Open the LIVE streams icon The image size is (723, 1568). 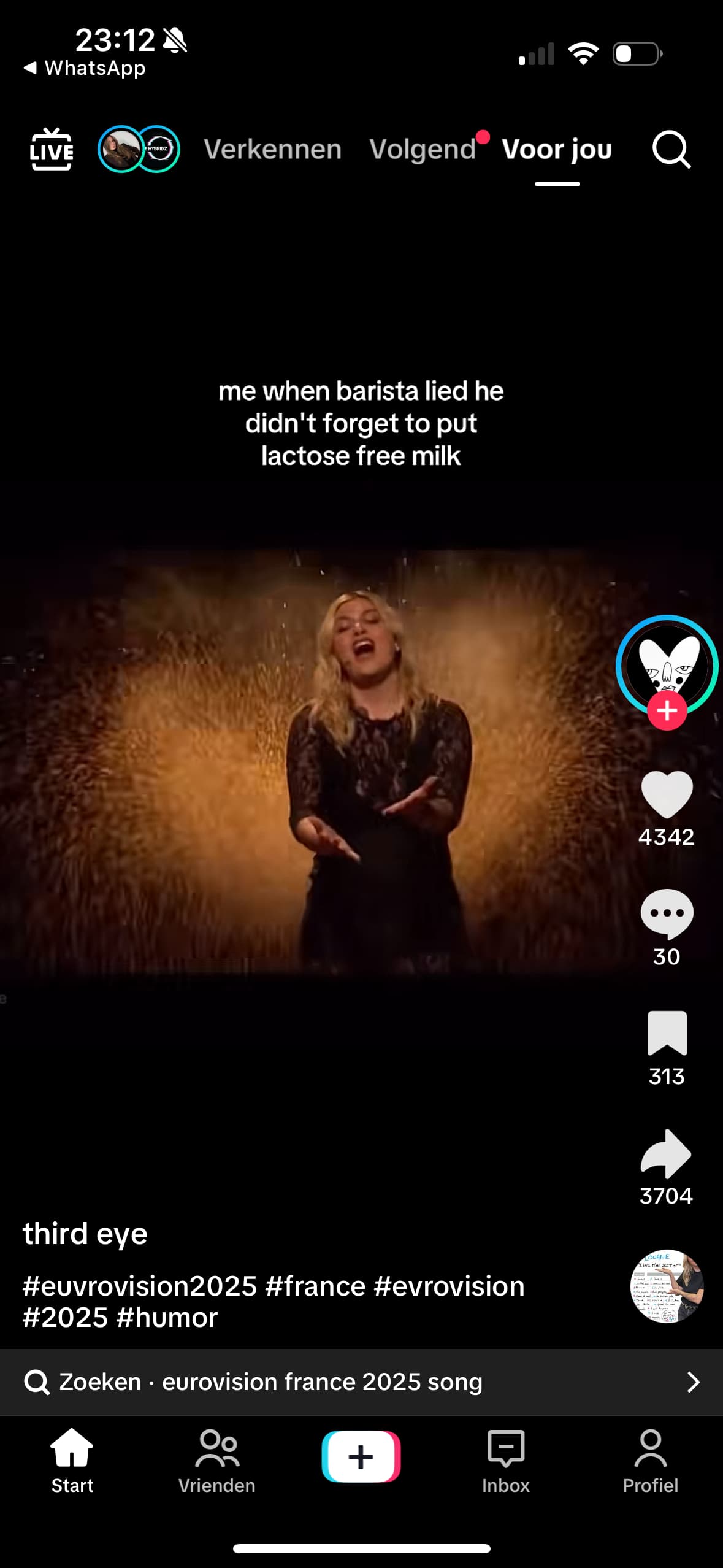(52, 149)
